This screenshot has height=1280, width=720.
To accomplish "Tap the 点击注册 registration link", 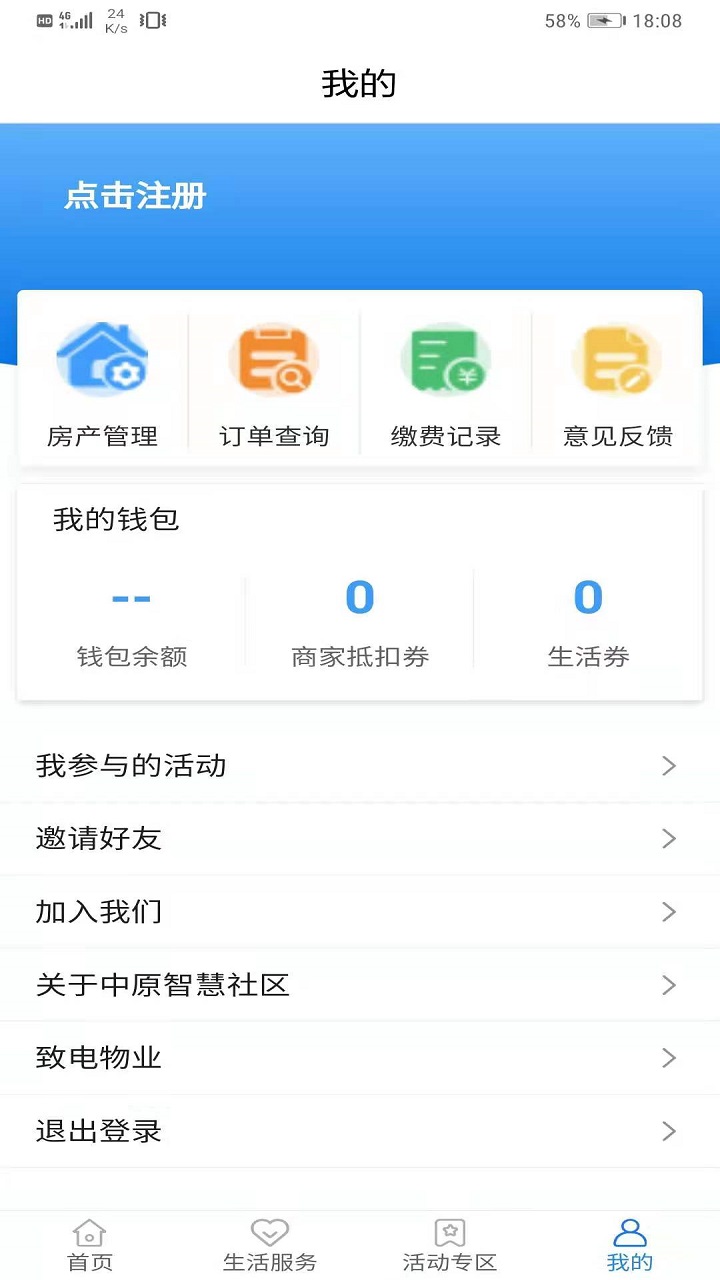I will [x=135, y=196].
